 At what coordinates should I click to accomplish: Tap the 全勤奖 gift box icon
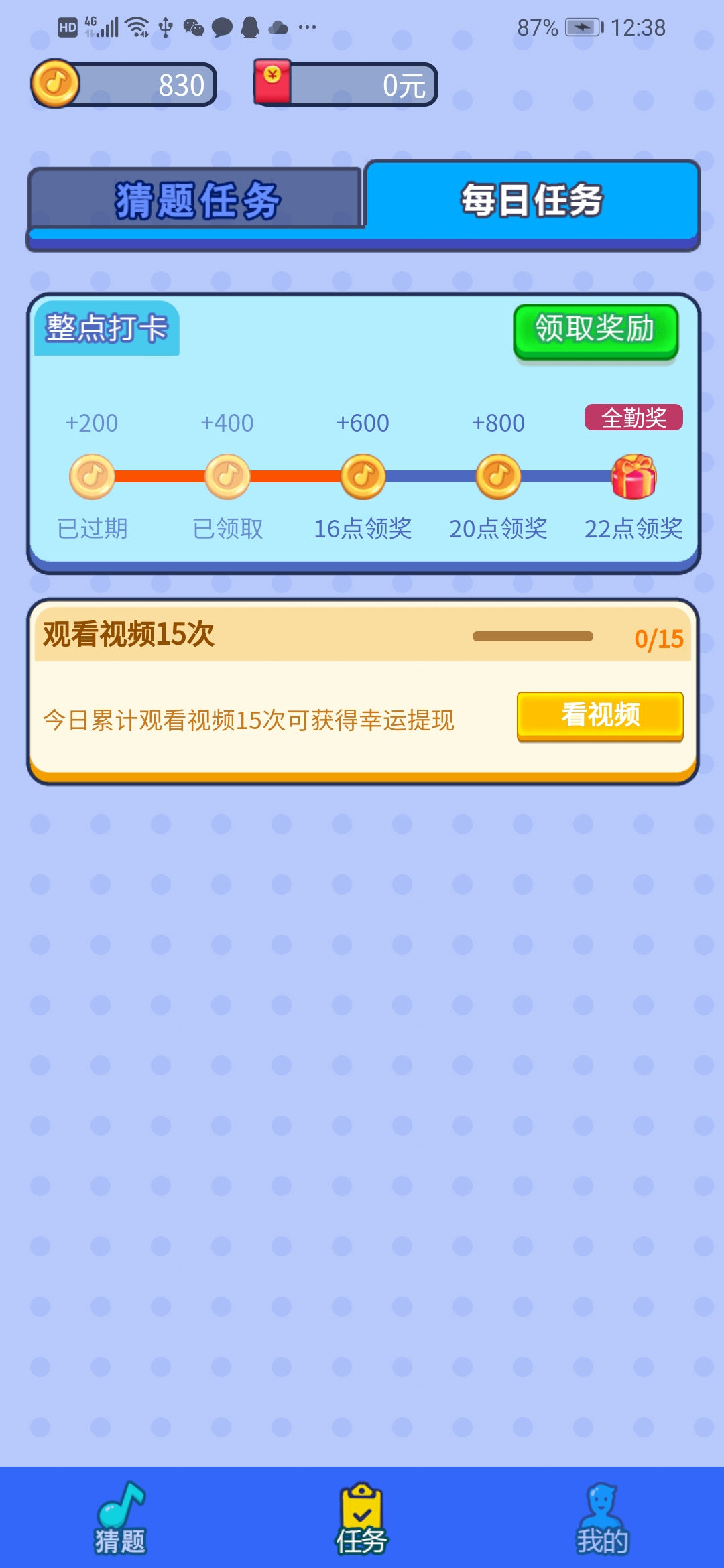click(x=633, y=476)
